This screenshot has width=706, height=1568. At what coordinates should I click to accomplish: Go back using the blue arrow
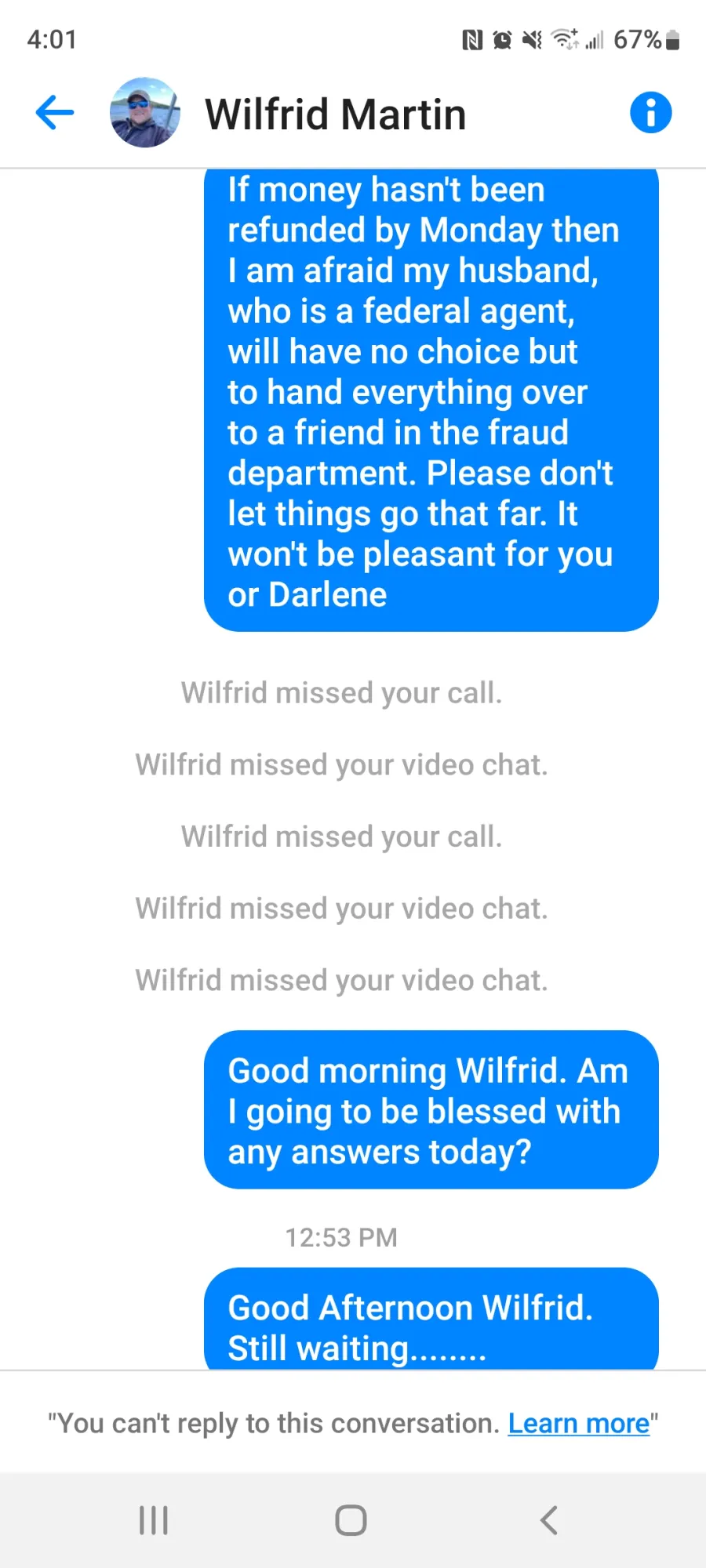55,112
